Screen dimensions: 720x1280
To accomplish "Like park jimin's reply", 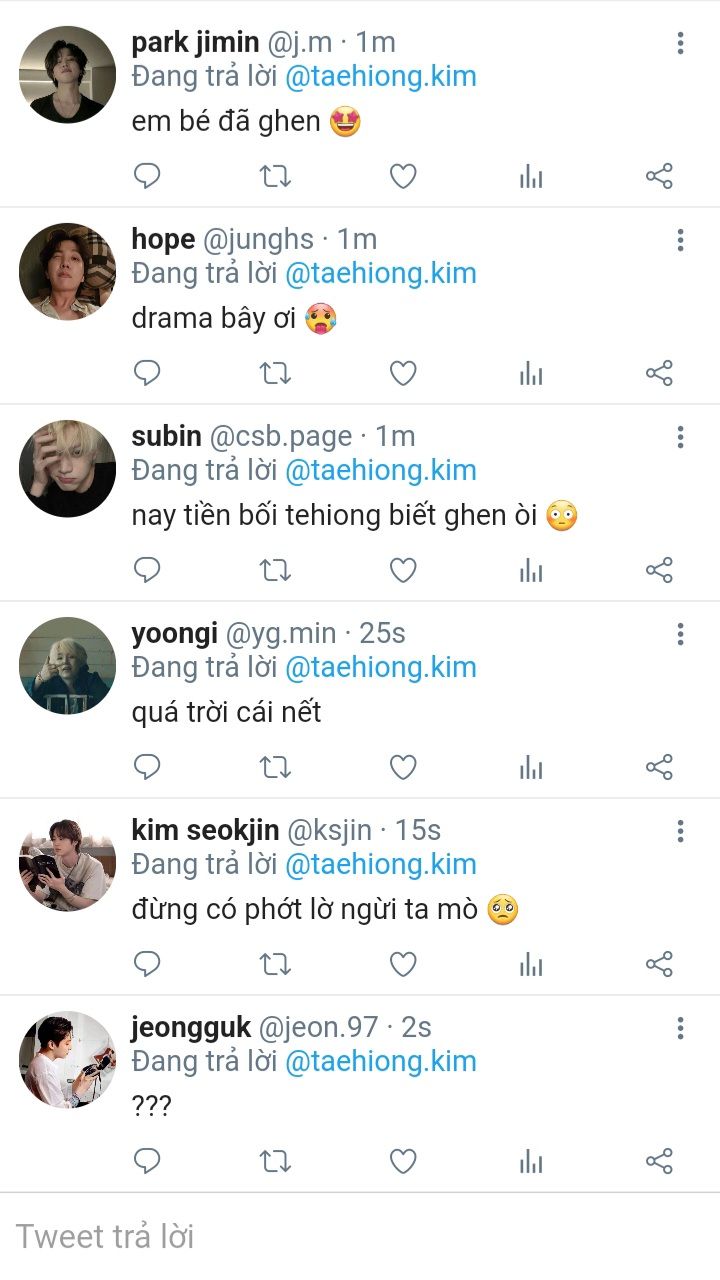I will click(403, 177).
